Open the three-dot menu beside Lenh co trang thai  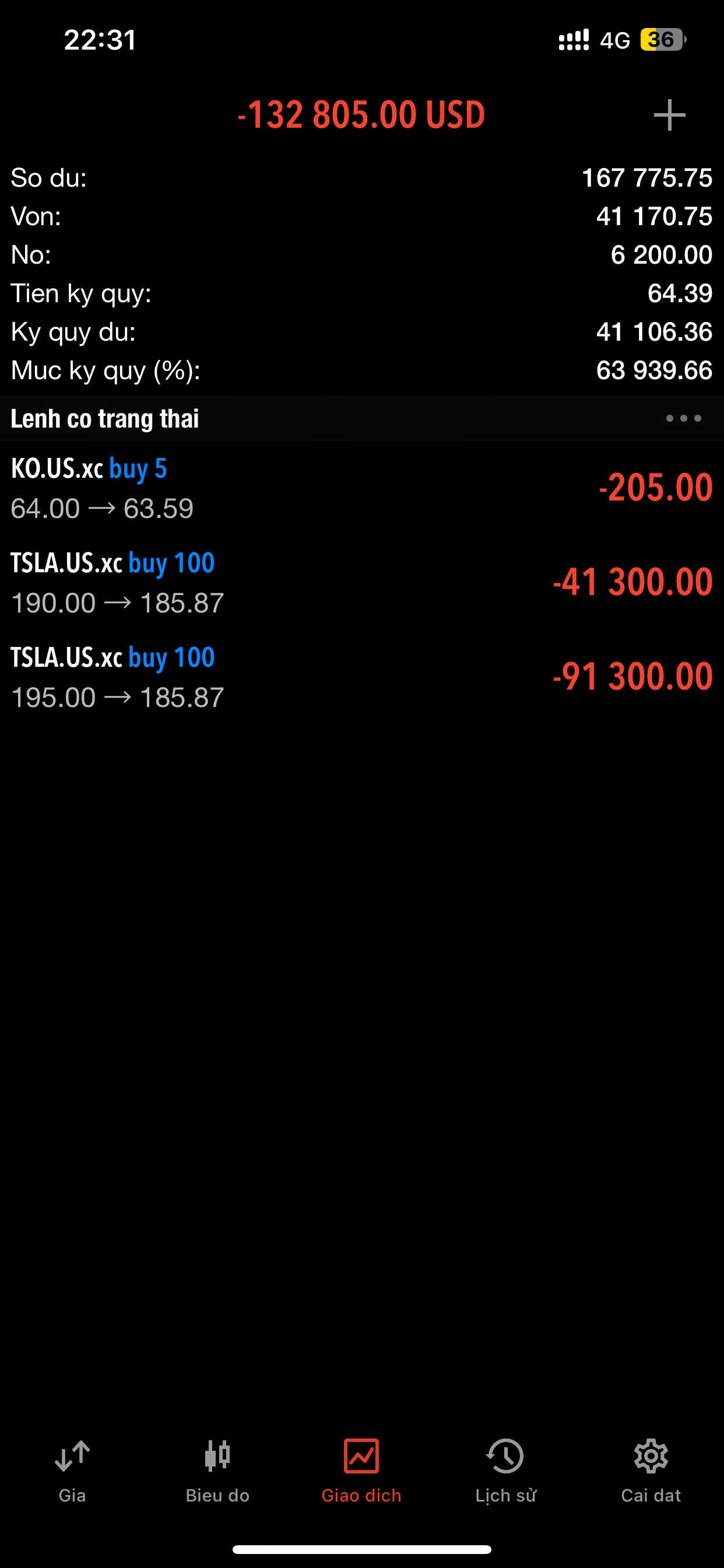pyautogui.click(x=683, y=418)
